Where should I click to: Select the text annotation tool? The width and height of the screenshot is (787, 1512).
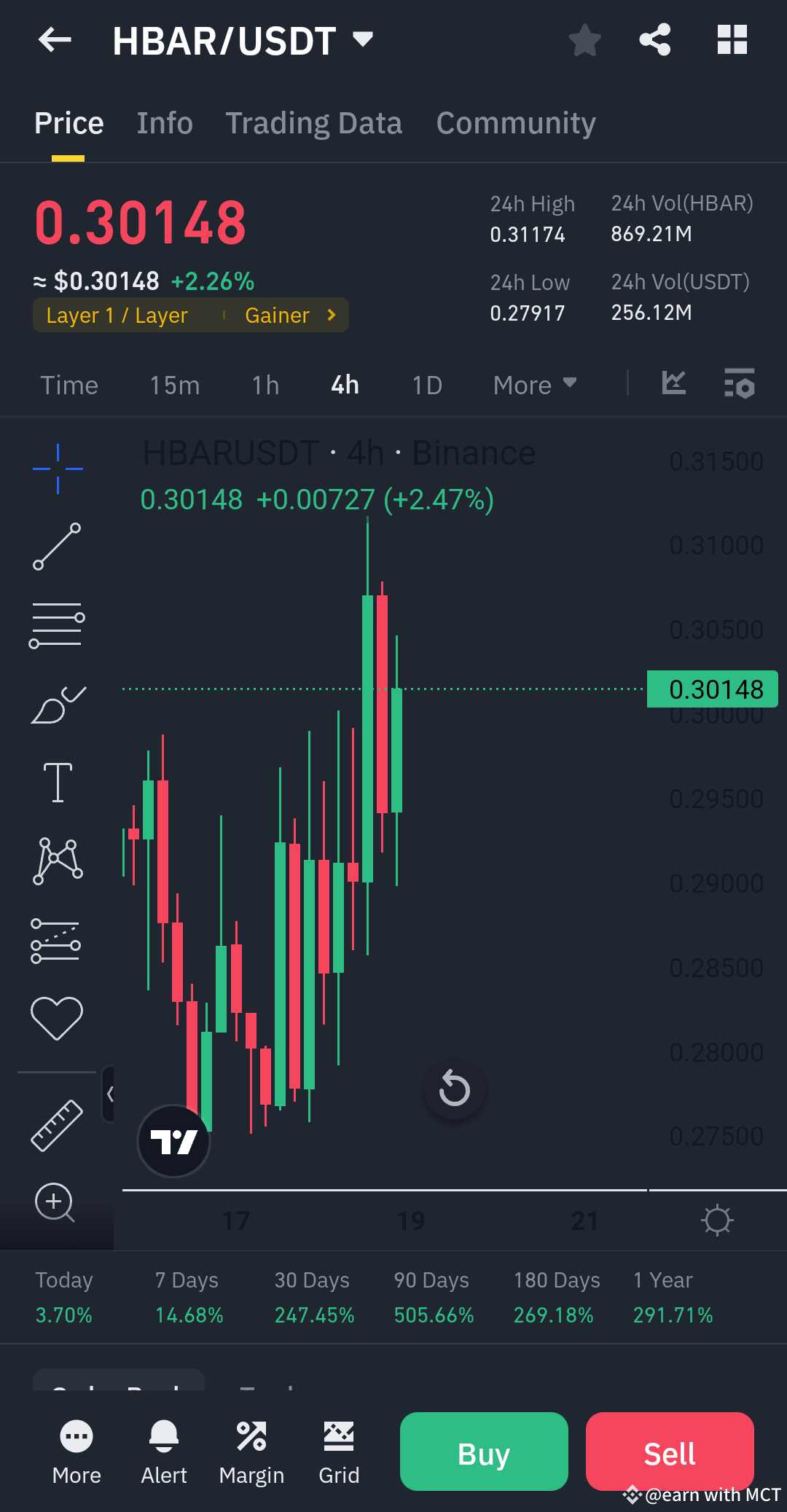tap(58, 780)
